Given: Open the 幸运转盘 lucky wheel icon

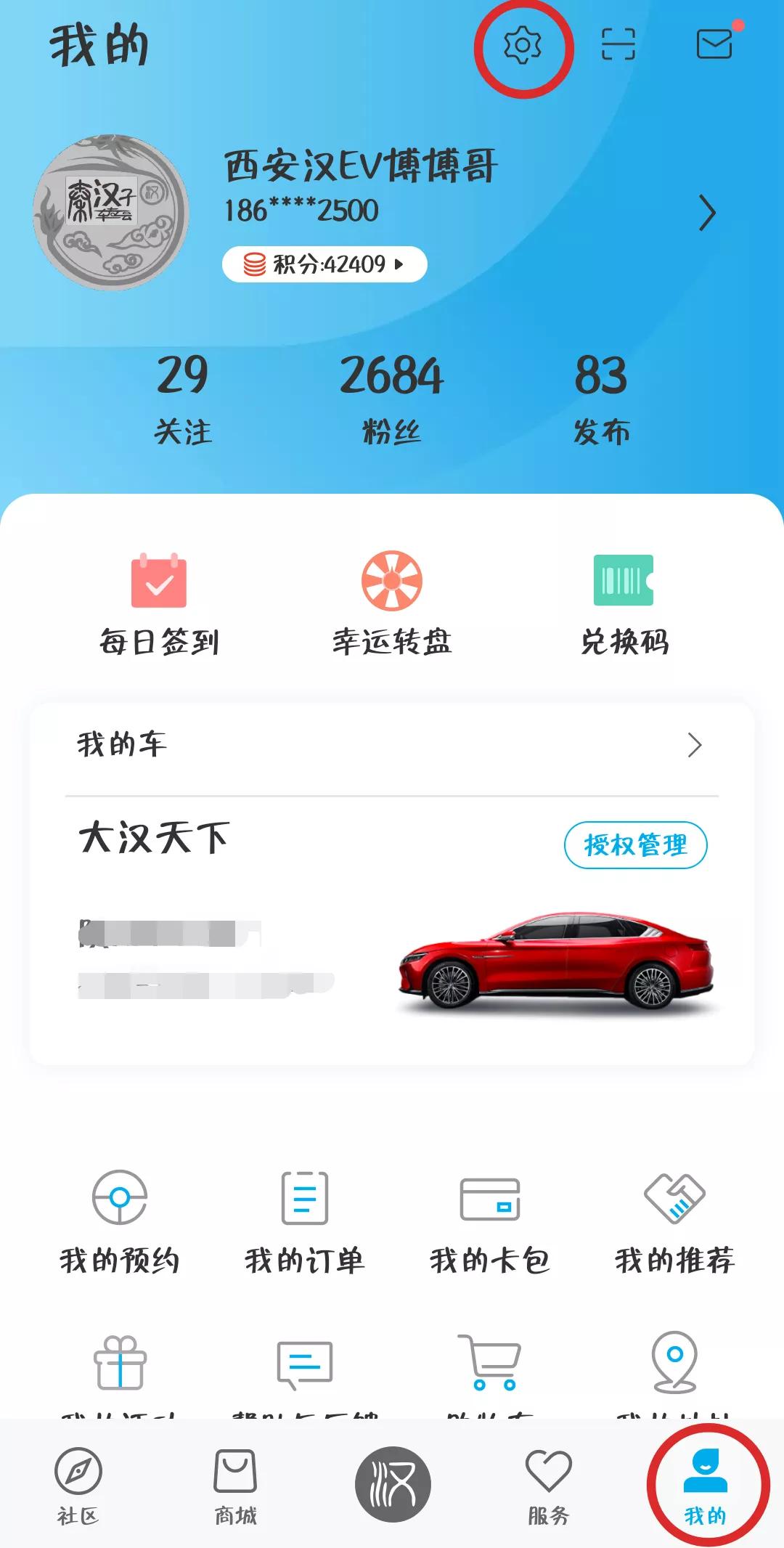Looking at the screenshot, I should click(391, 581).
